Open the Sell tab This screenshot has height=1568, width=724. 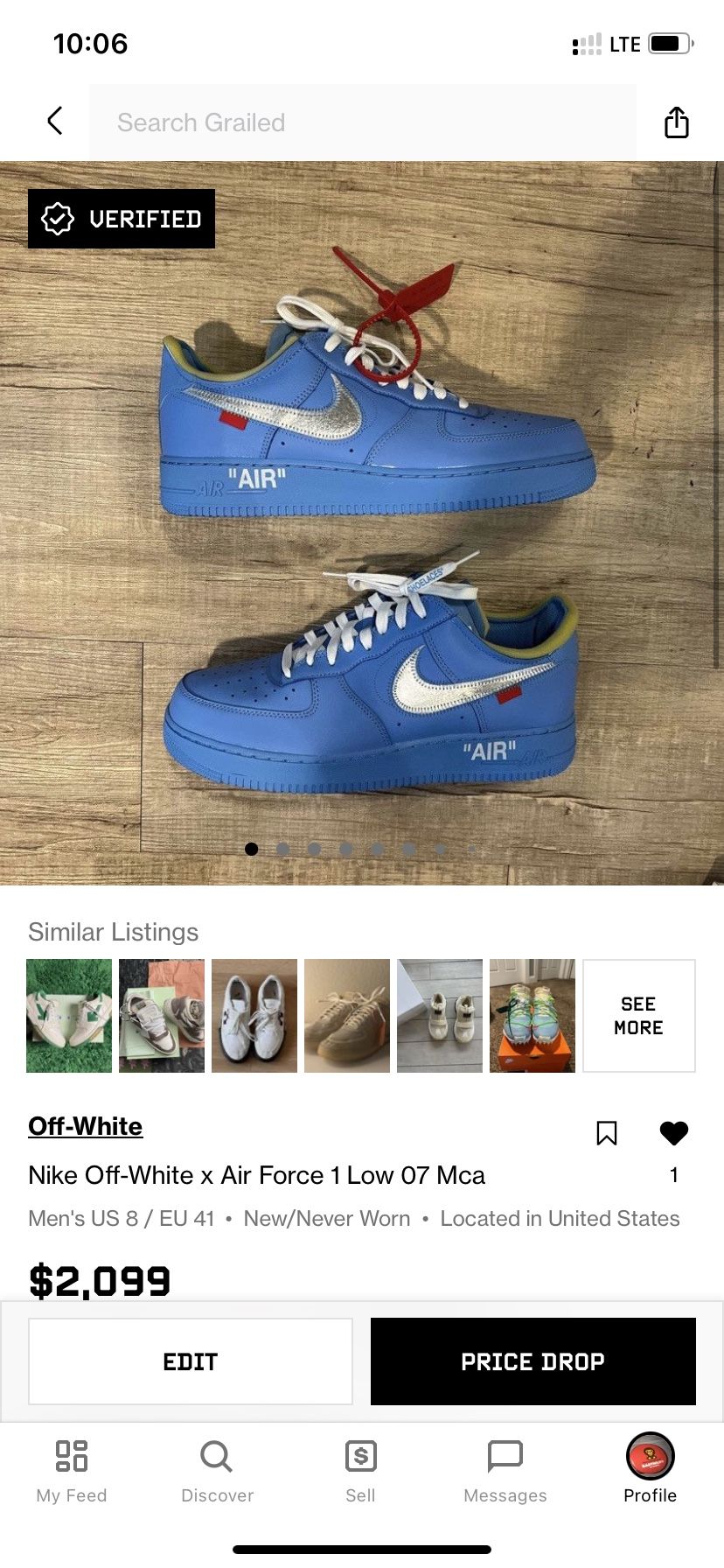(360, 1471)
